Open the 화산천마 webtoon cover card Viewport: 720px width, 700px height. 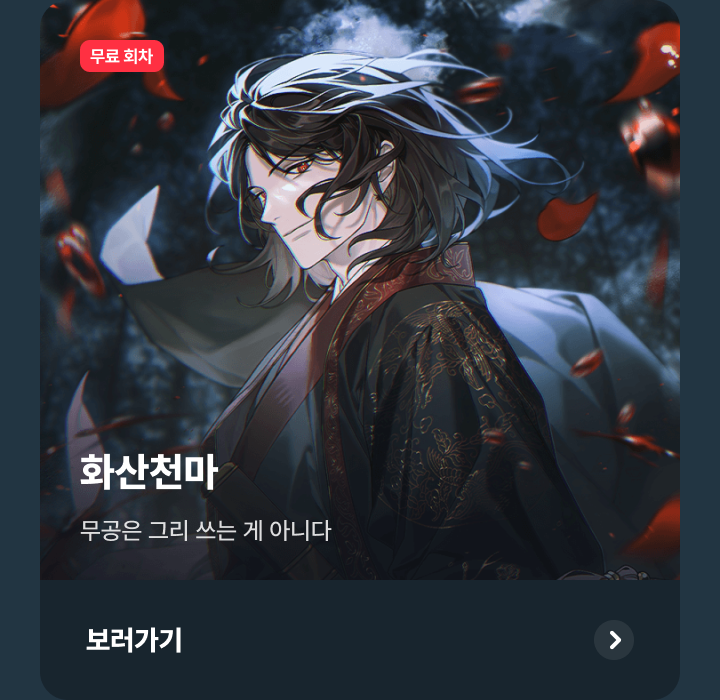[x=360, y=290]
